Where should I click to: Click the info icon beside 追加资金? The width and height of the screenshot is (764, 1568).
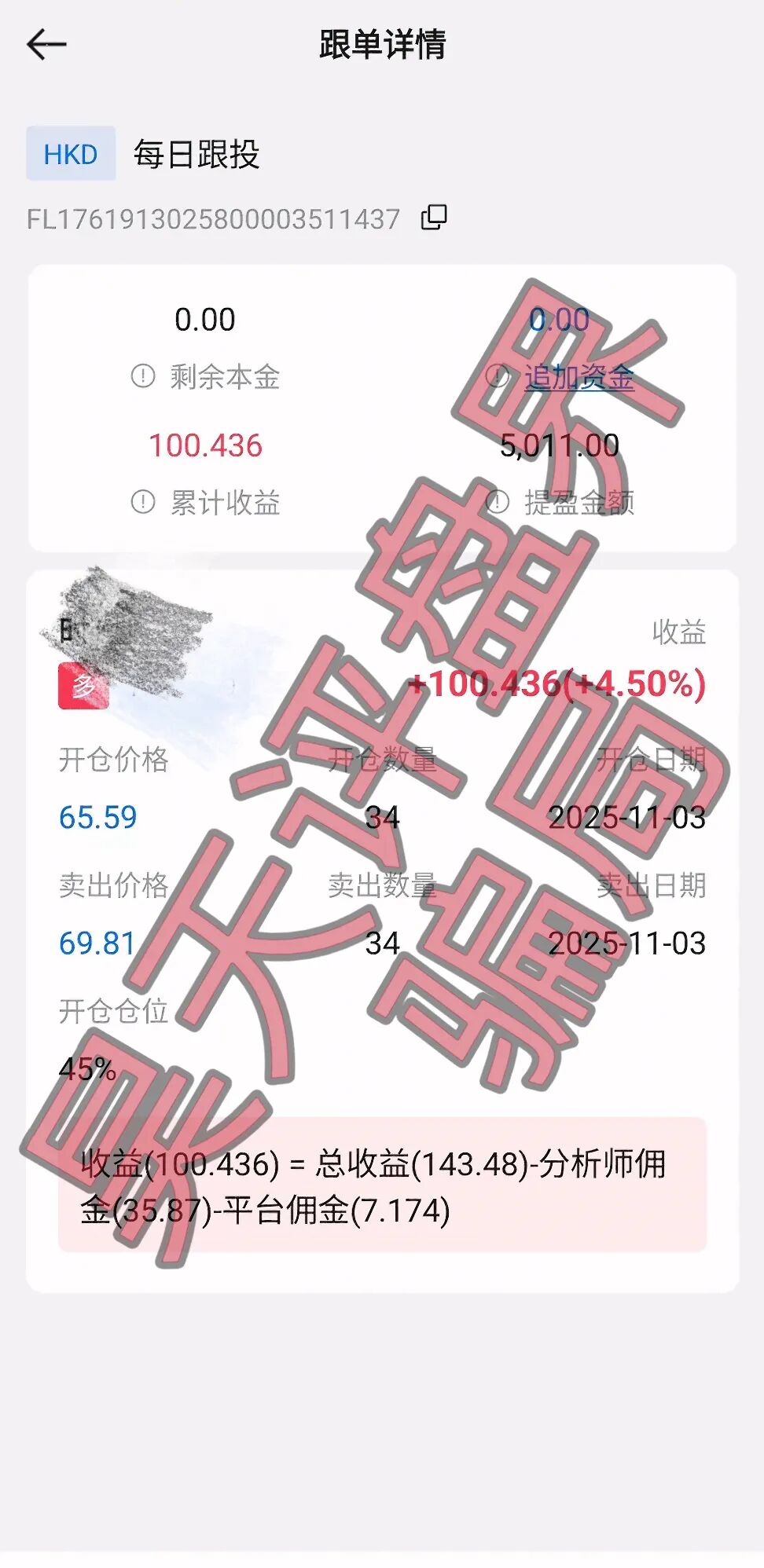click(x=497, y=375)
